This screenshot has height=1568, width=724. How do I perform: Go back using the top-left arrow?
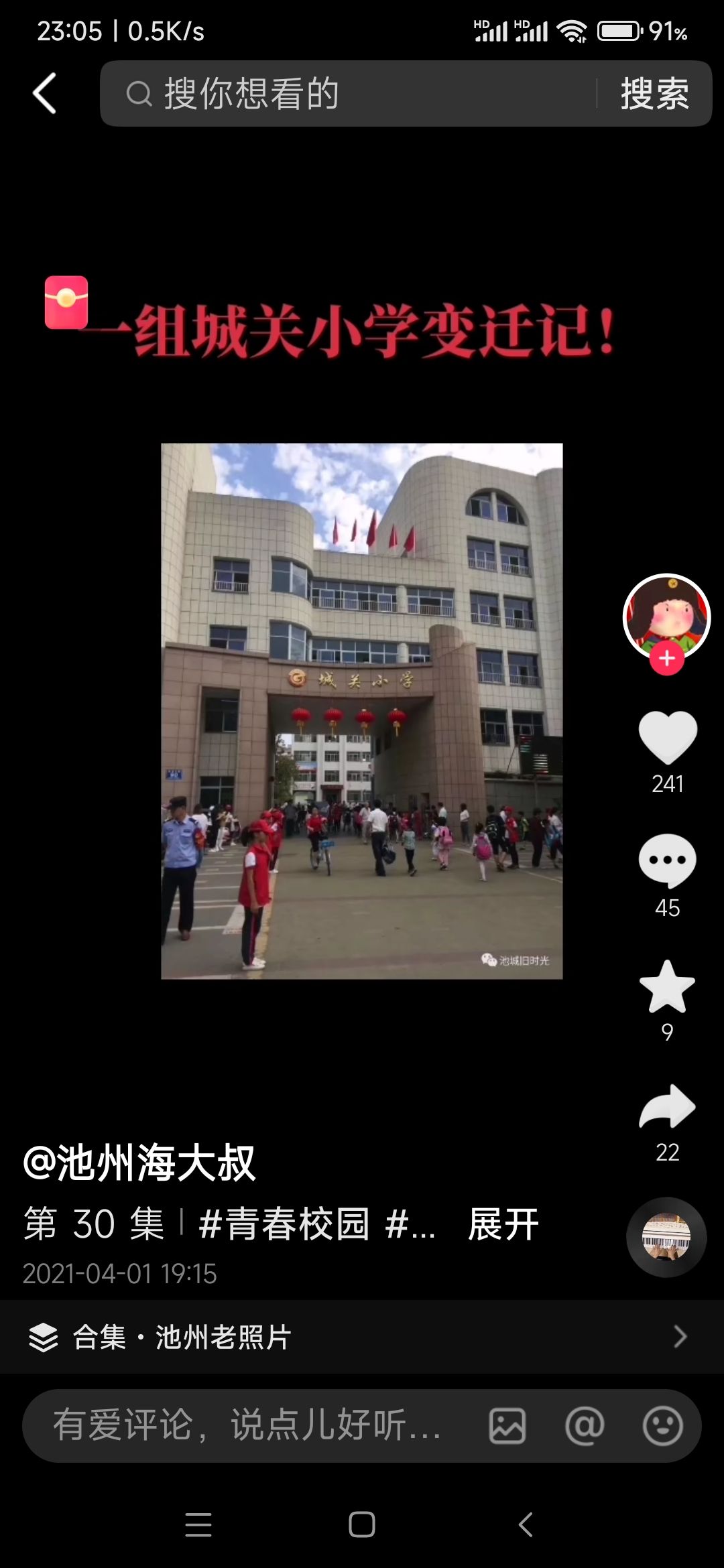pyautogui.click(x=45, y=93)
